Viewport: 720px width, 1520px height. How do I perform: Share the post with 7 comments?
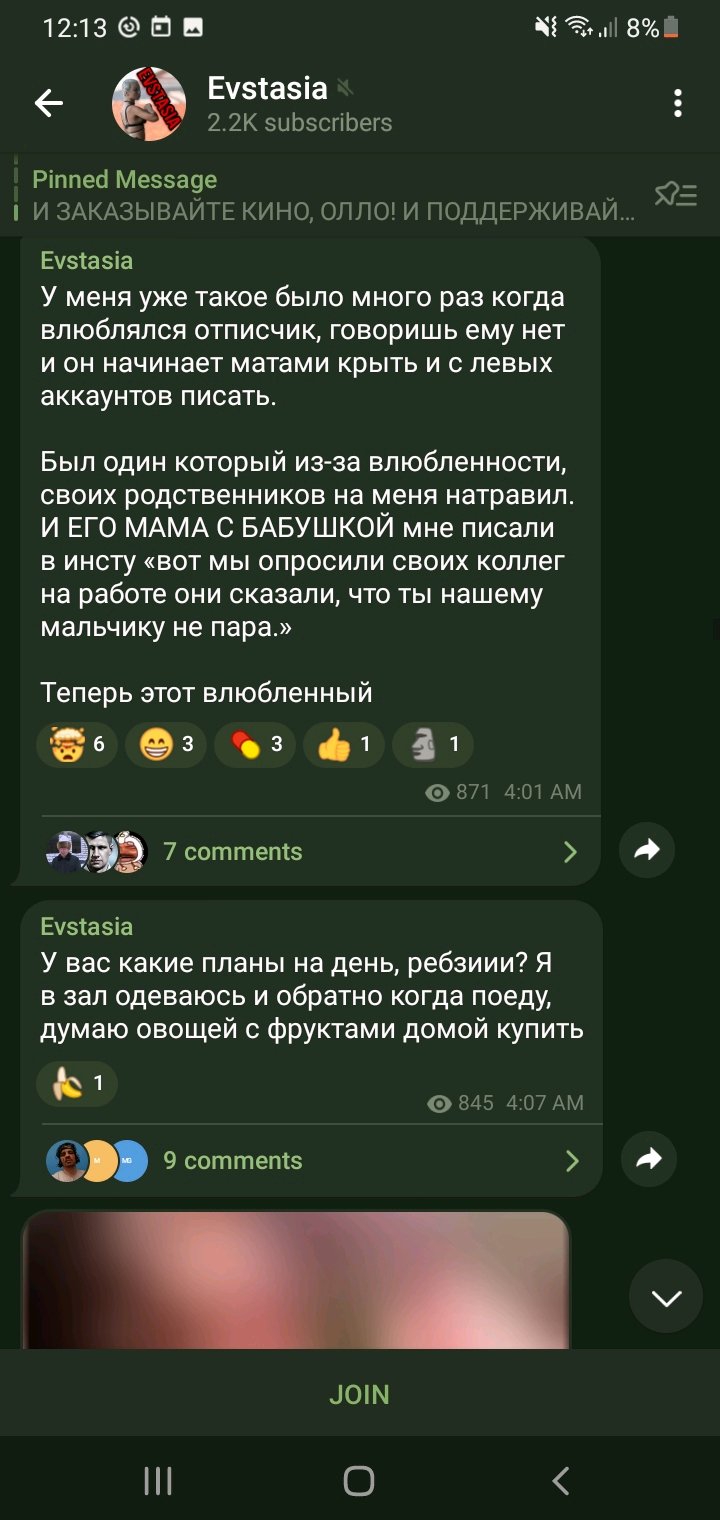tap(647, 851)
